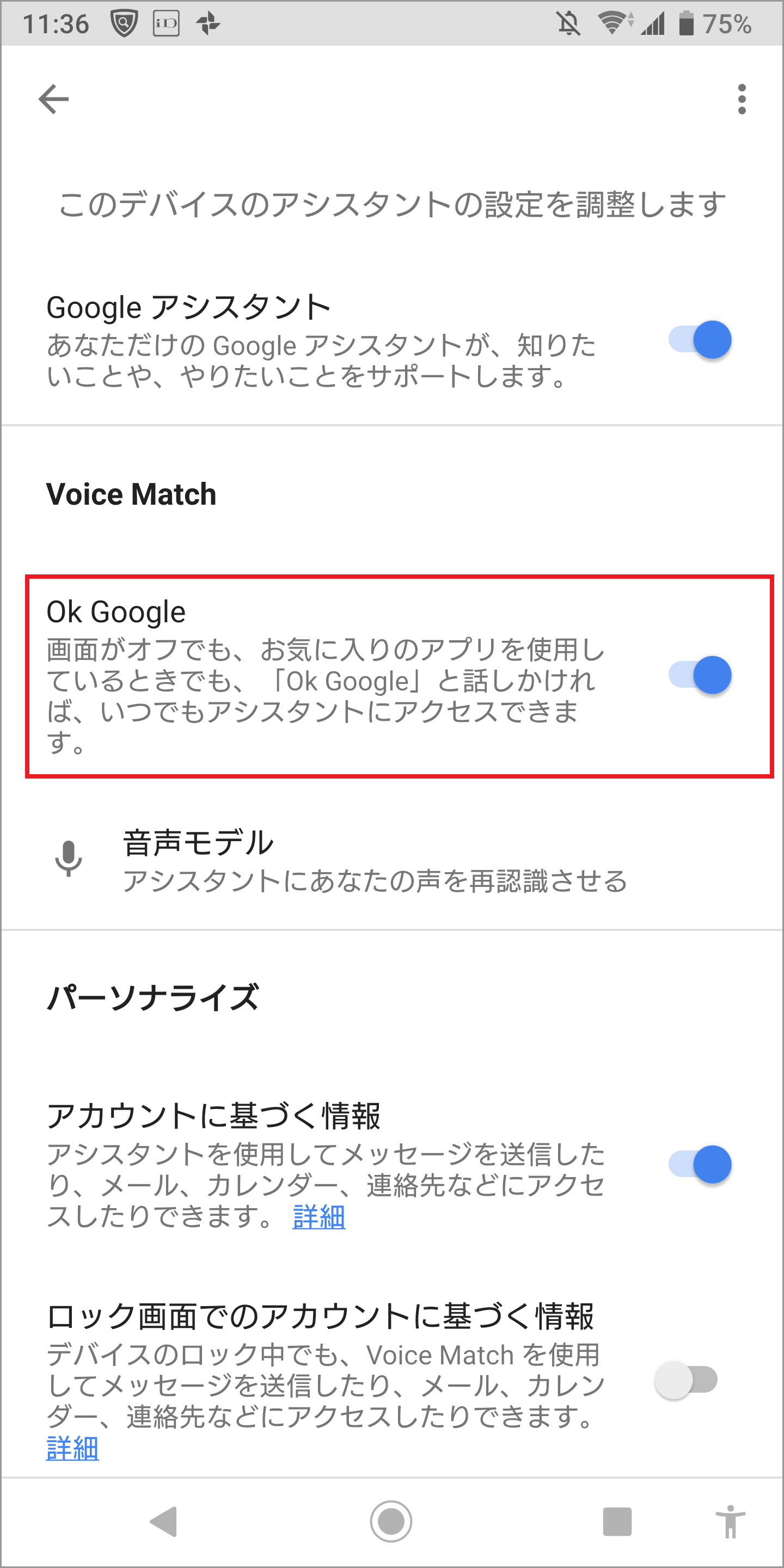The width and height of the screenshot is (784, 1568).
Task: Open the three-dot overflow menu
Action: 742,99
